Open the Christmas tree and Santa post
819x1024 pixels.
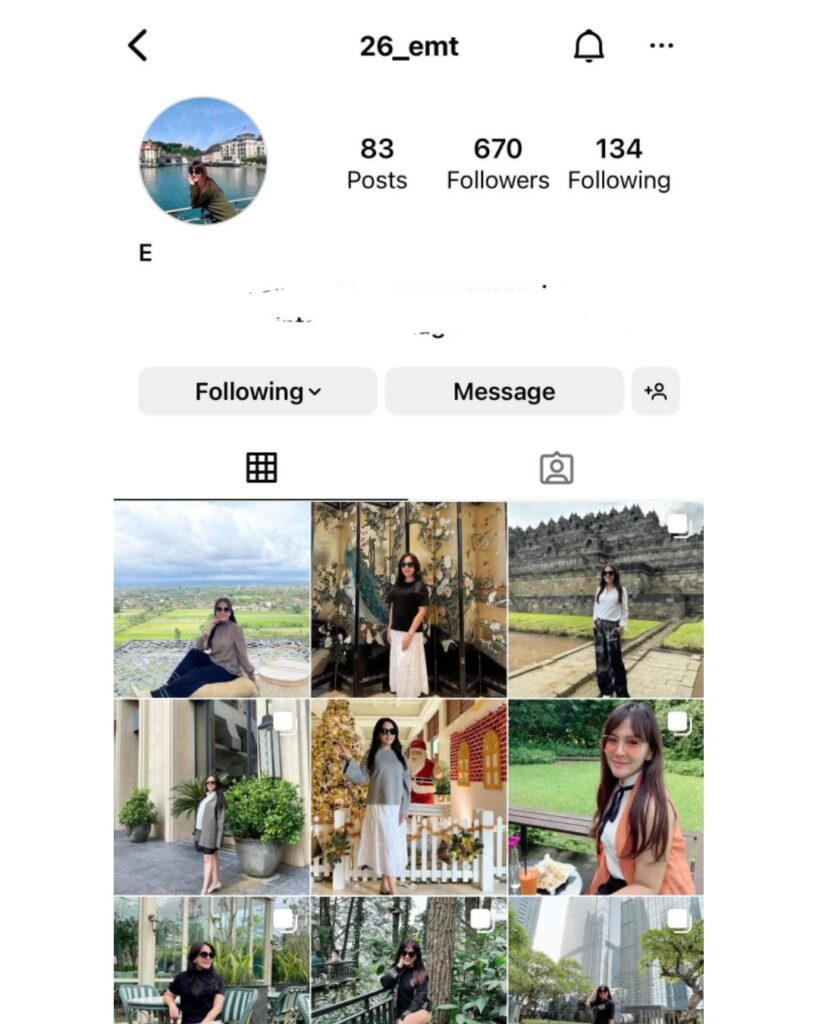409,796
